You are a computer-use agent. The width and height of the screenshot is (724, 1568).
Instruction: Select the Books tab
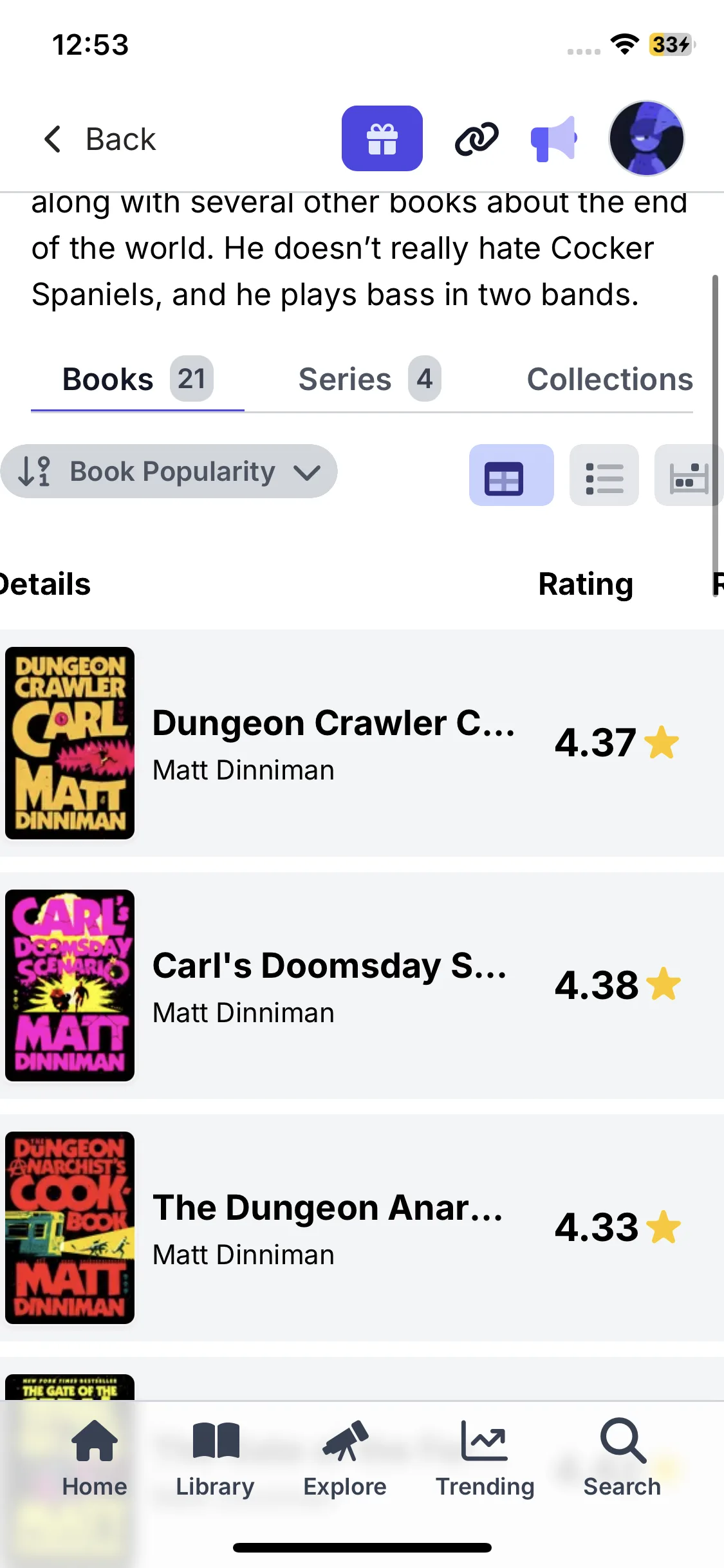137,379
